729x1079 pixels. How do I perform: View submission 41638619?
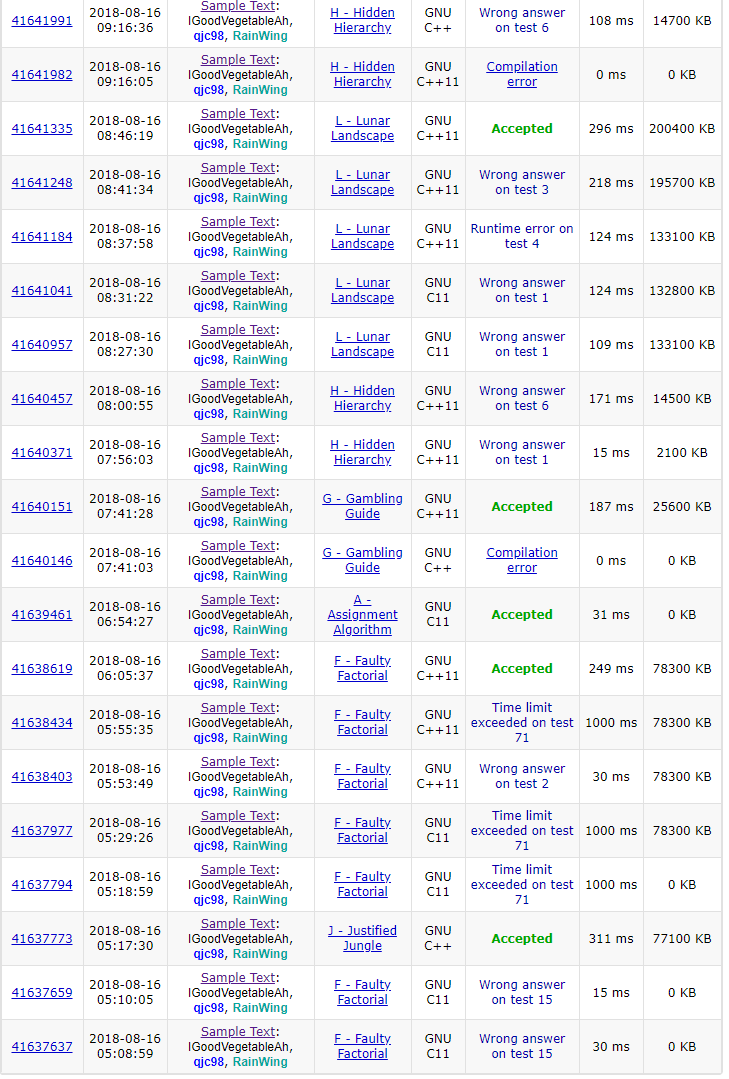click(x=42, y=669)
